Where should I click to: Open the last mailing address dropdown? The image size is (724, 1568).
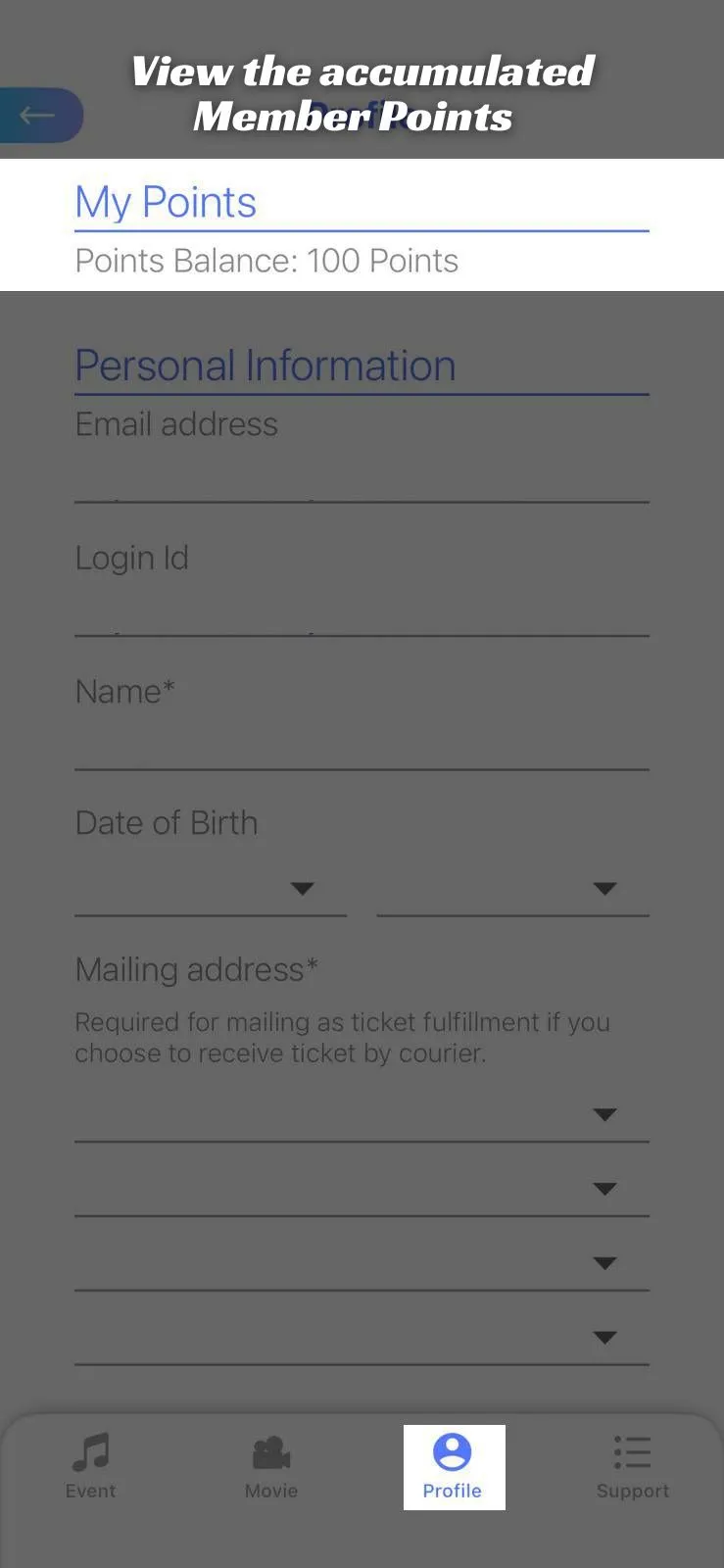click(604, 1337)
